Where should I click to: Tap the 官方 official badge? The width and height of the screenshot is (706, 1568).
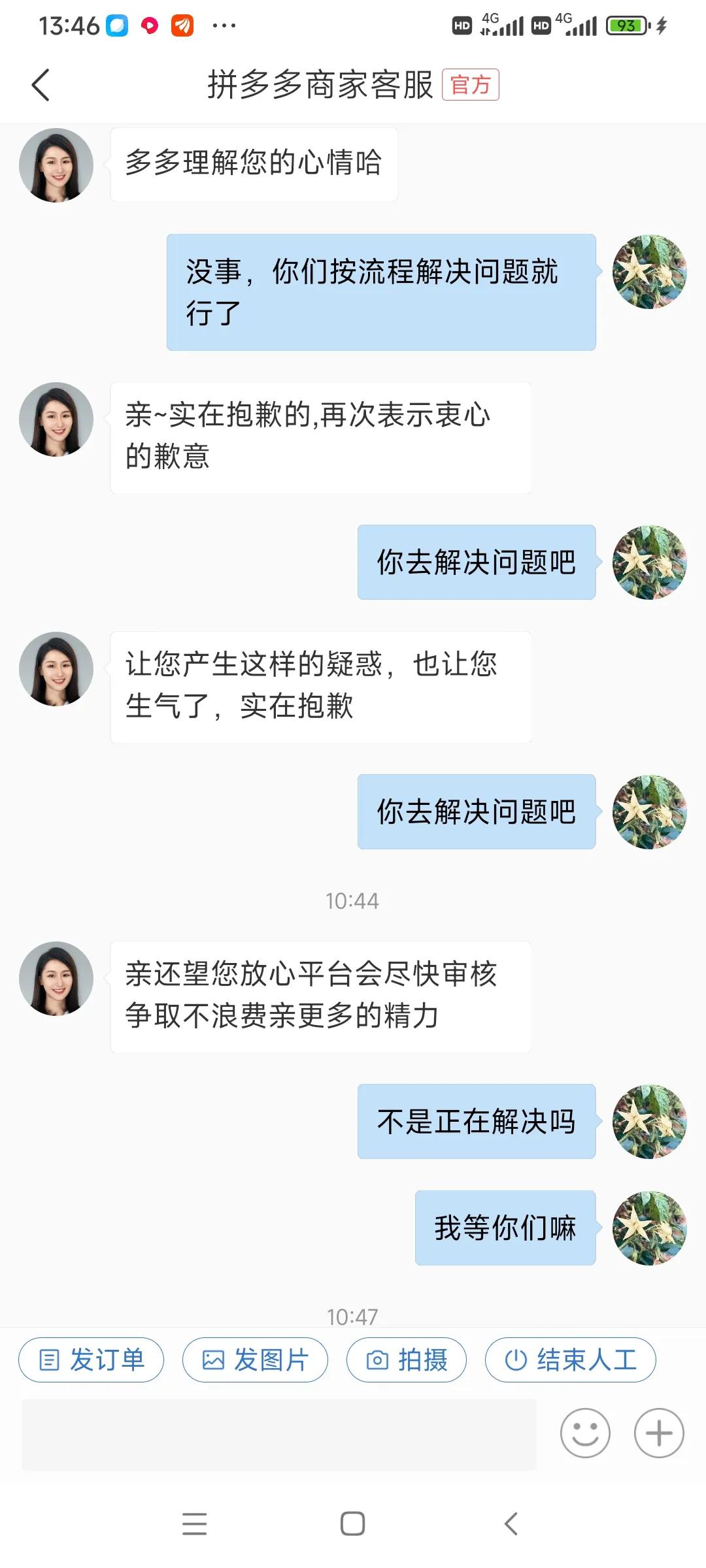(x=471, y=86)
